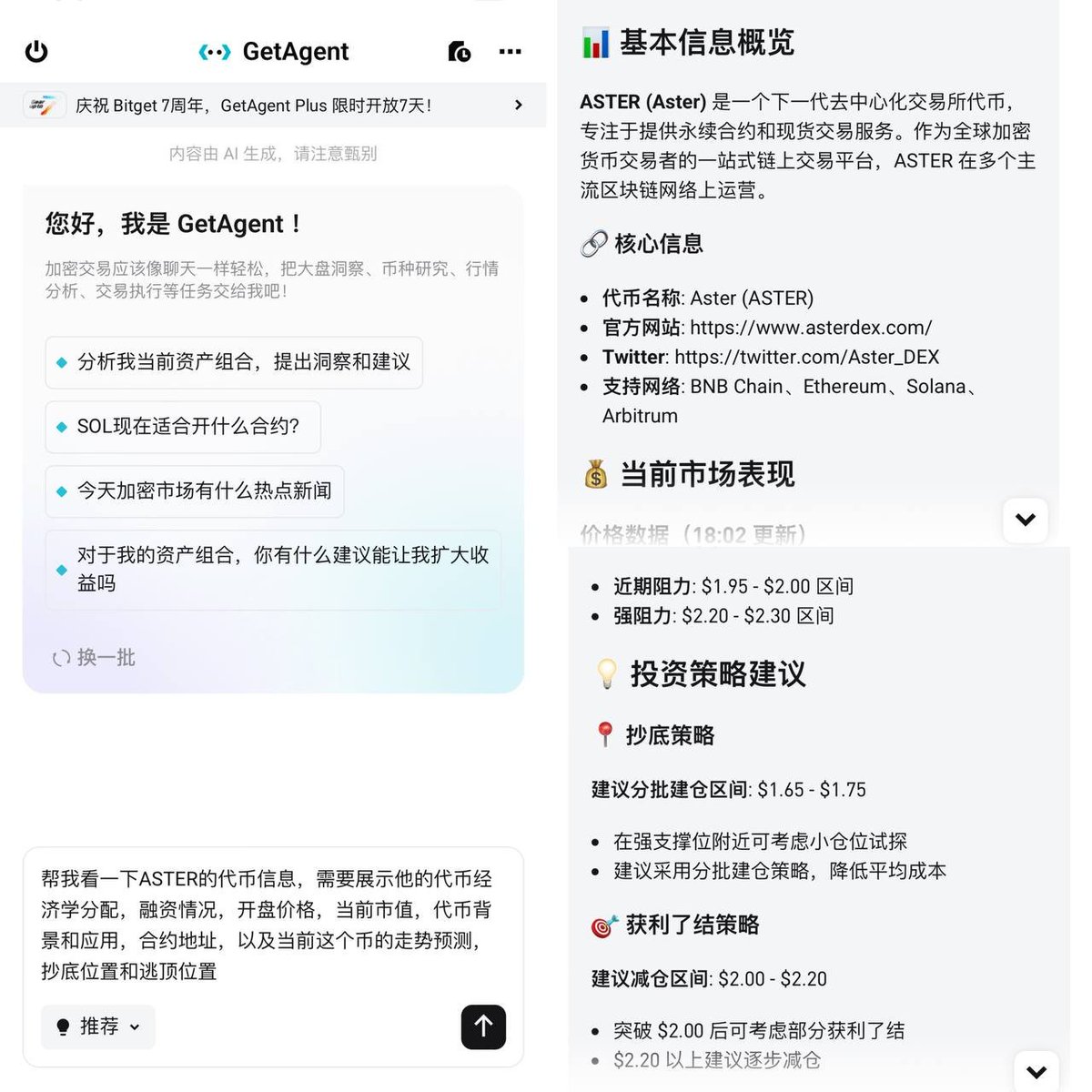The image size is (1092, 1092).
Task: Open the chat history clock icon
Action: (460, 52)
